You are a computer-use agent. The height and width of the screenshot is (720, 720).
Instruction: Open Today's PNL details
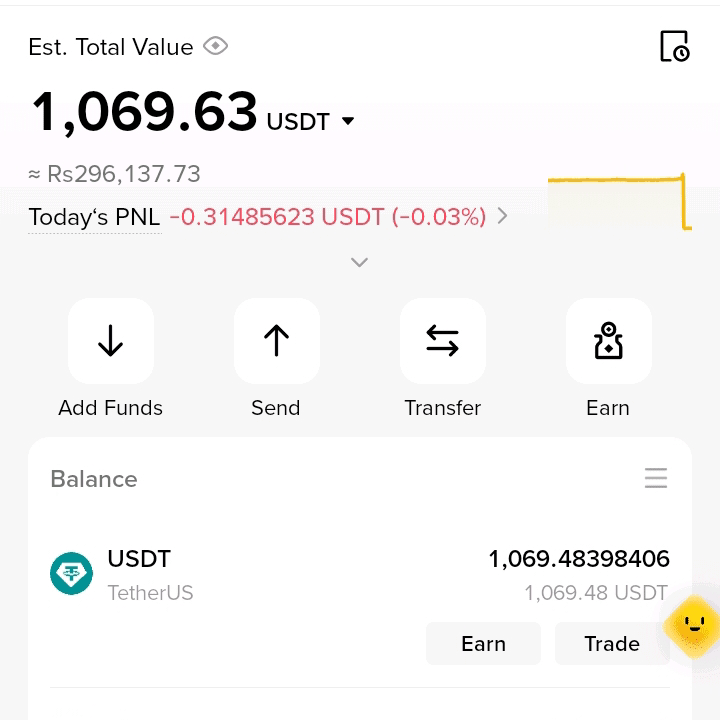click(x=268, y=217)
